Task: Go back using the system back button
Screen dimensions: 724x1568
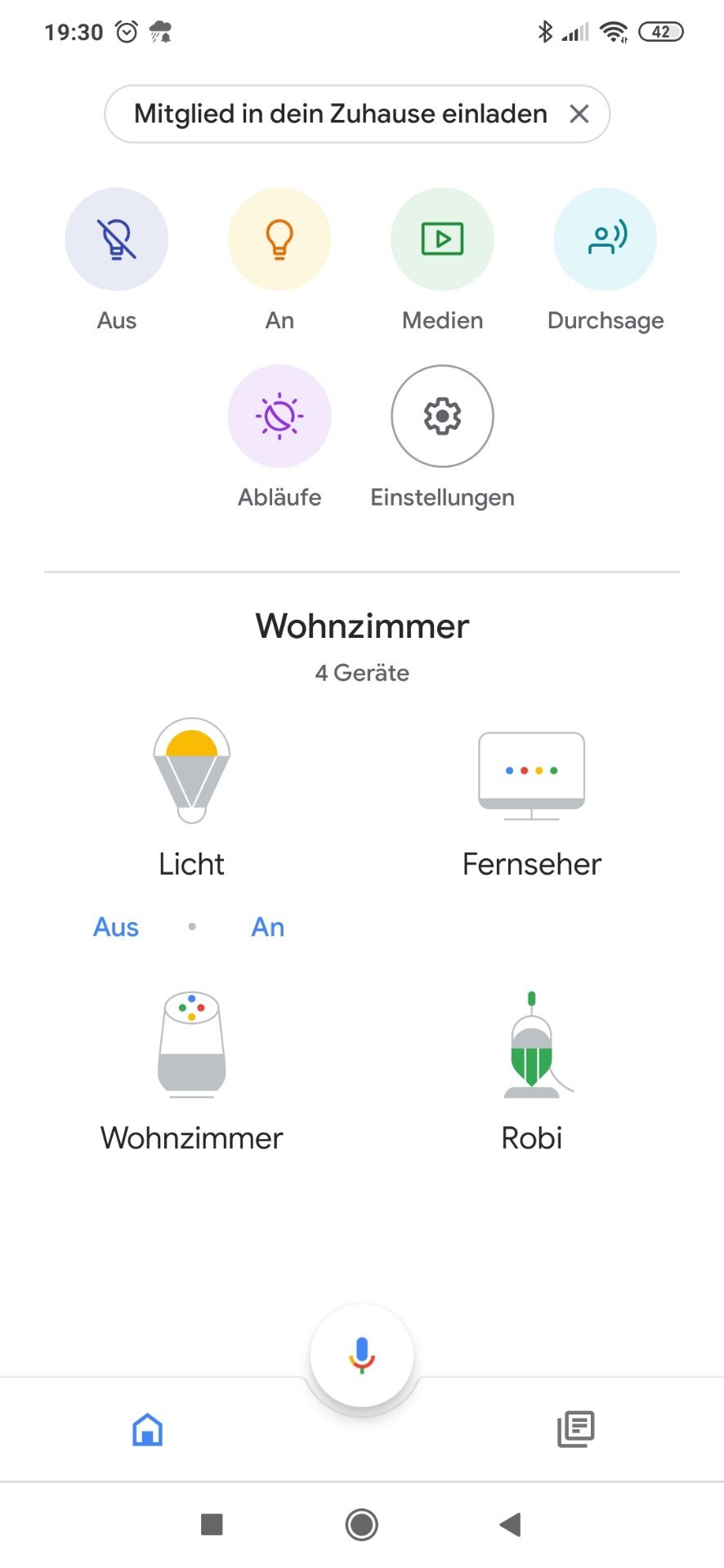Action: (x=511, y=1524)
